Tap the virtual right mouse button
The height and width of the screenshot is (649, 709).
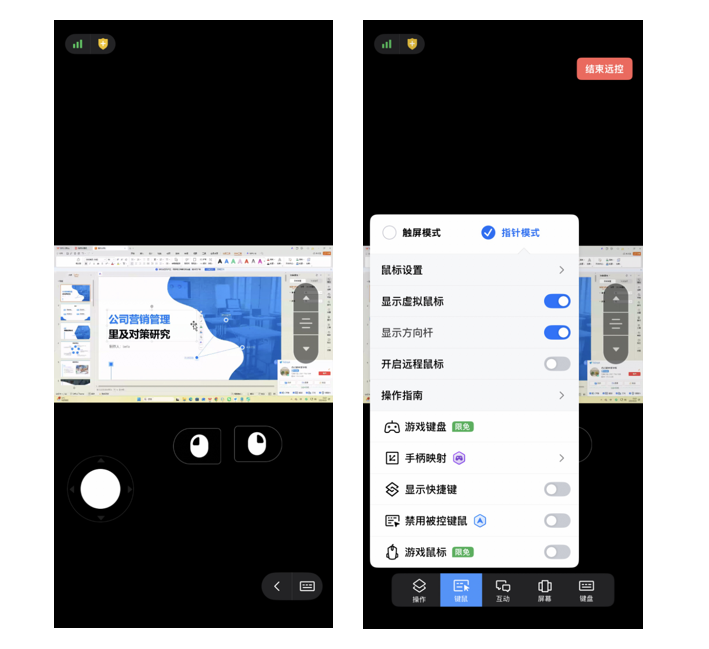(x=258, y=444)
